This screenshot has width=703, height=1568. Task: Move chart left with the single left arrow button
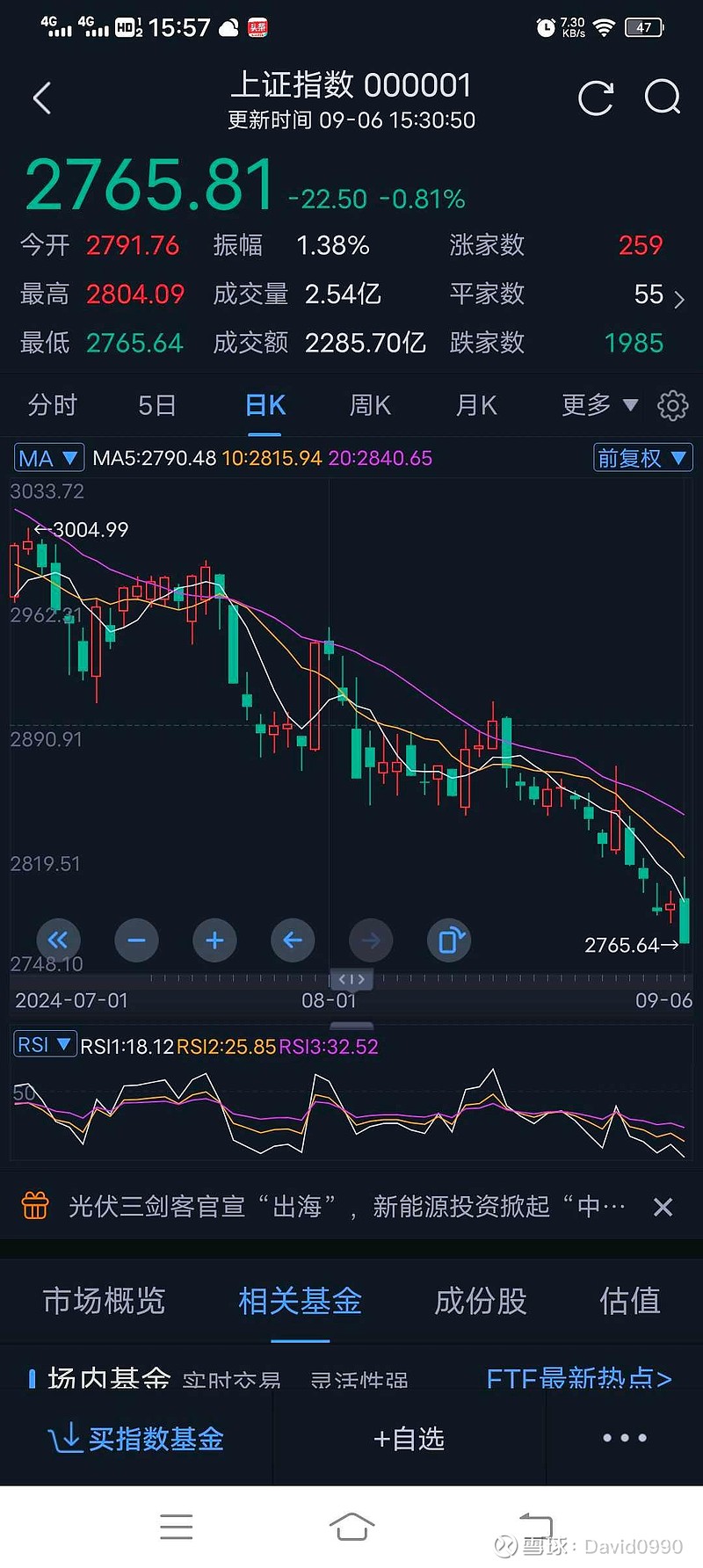[293, 940]
